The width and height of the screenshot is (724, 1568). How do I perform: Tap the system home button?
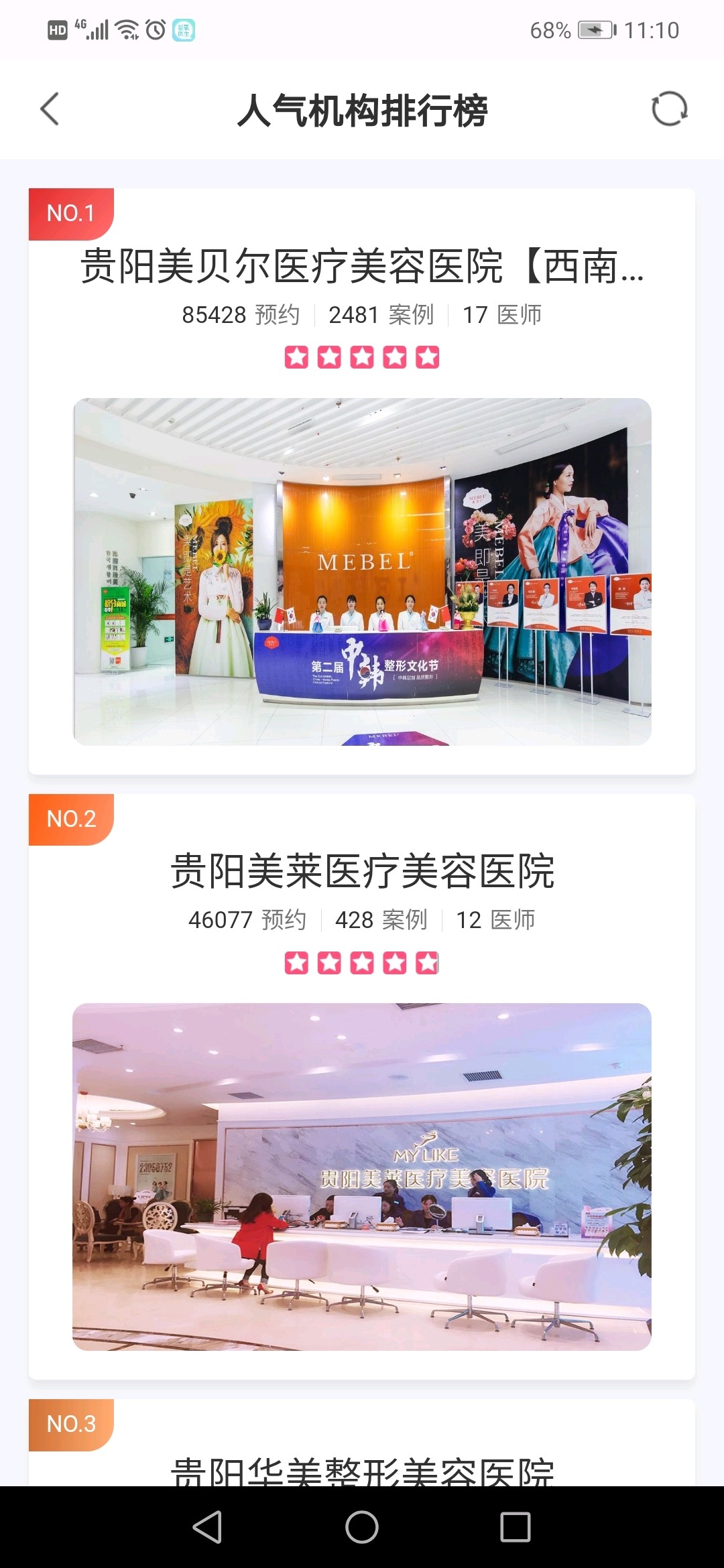click(x=362, y=1528)
